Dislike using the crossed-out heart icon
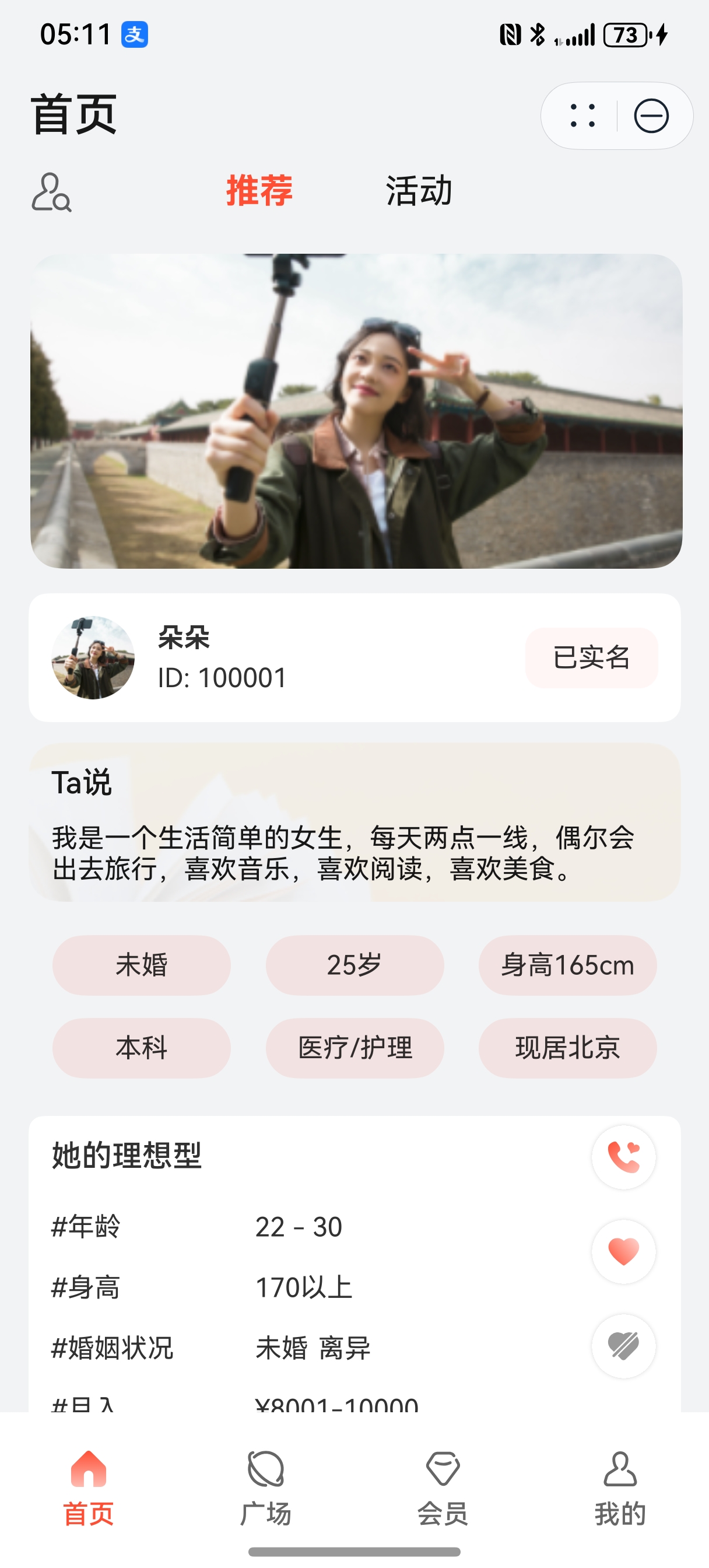 (x=623, y=1346)
